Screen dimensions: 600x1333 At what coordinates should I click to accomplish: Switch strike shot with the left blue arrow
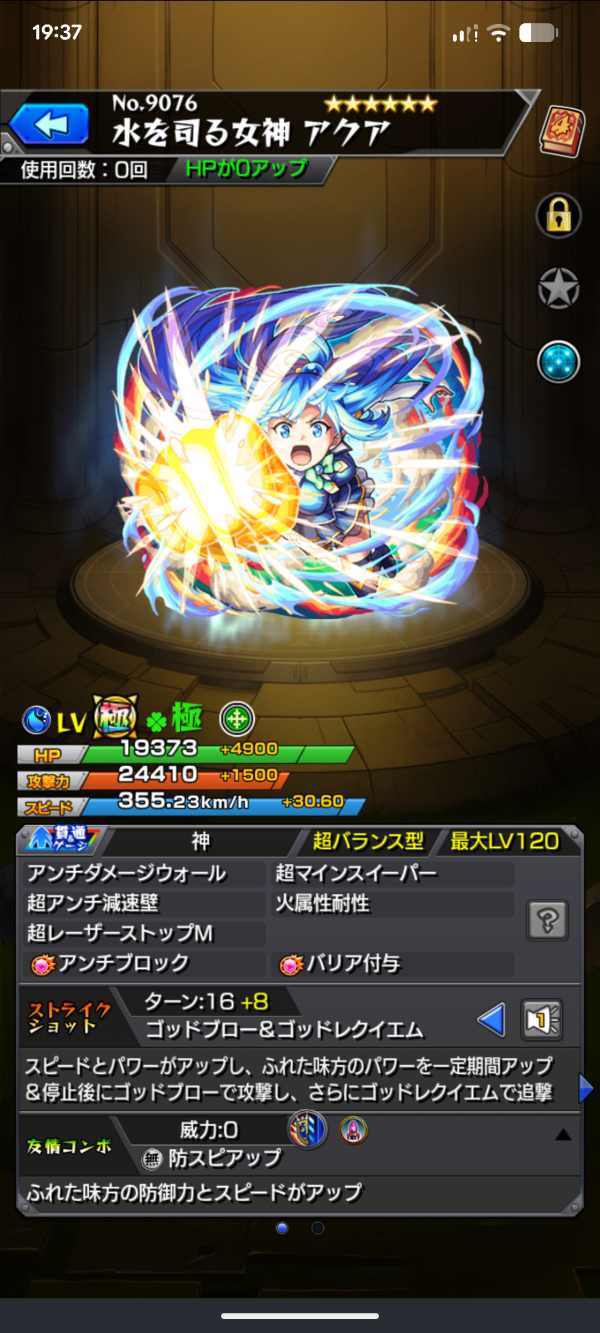tap(491, 1021)
